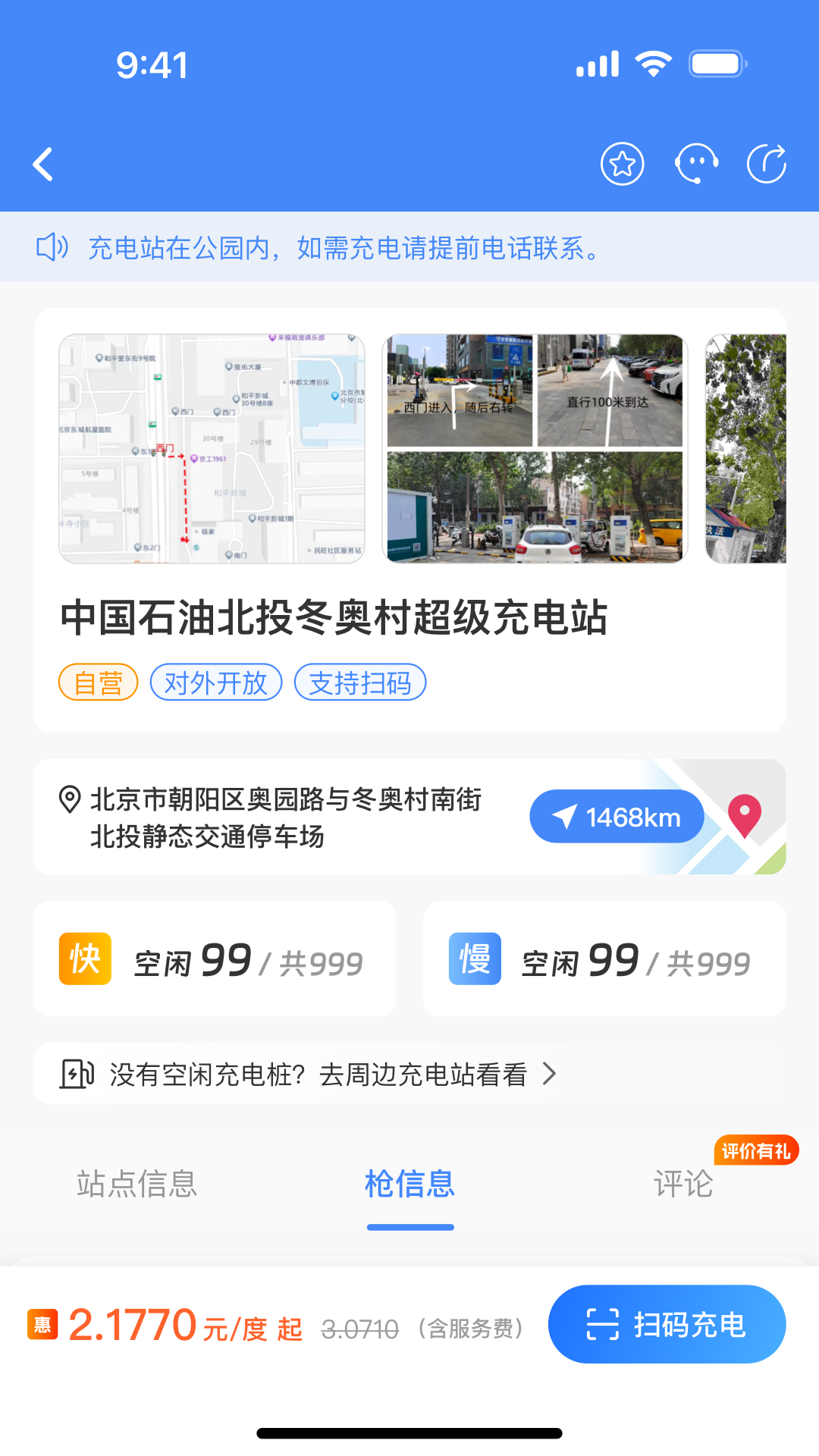This screenshot has height=1456, width=819.
Task: Open the feedback message icon
Action: point(695,162)
